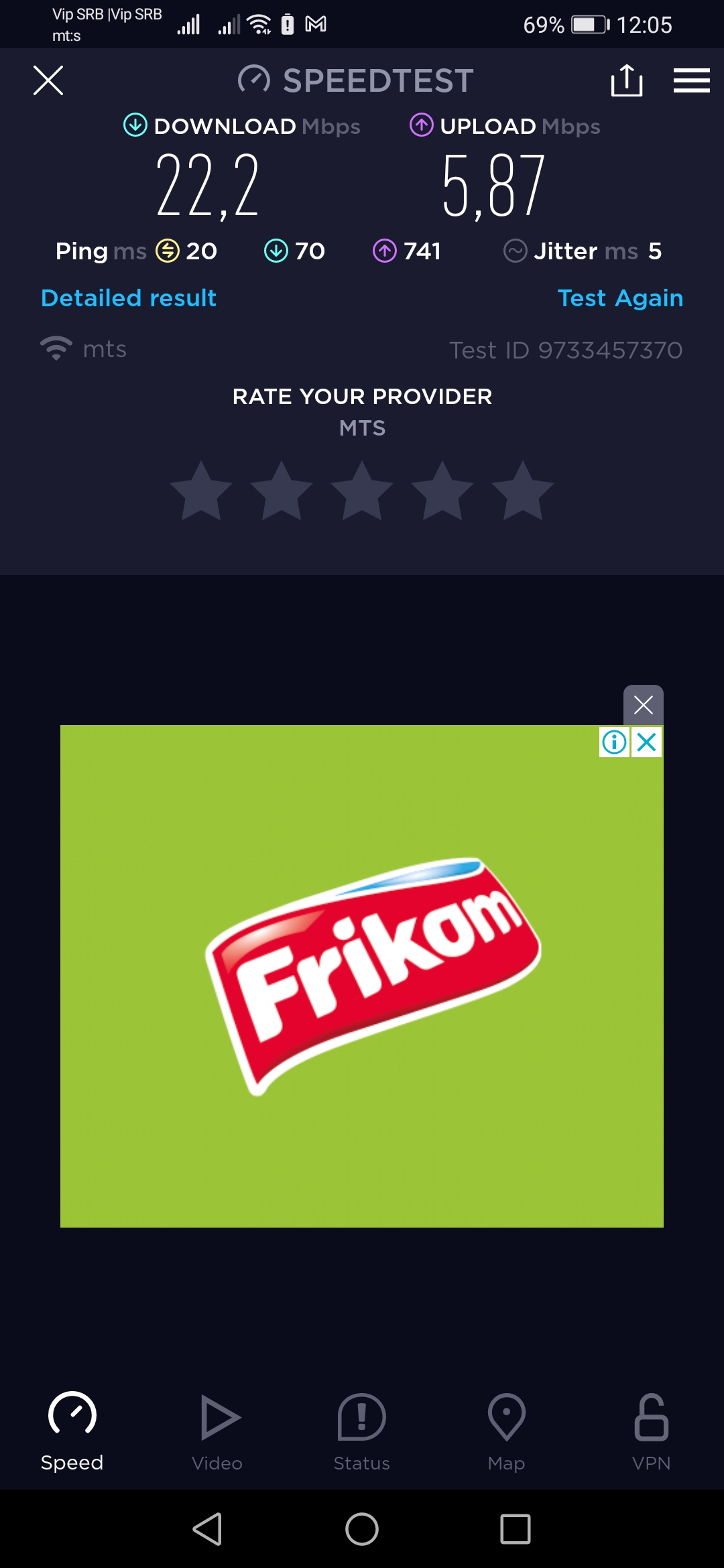Rate MTS provider three stars
Viewport: 724px width, 1568px height.
click(362, 491)
